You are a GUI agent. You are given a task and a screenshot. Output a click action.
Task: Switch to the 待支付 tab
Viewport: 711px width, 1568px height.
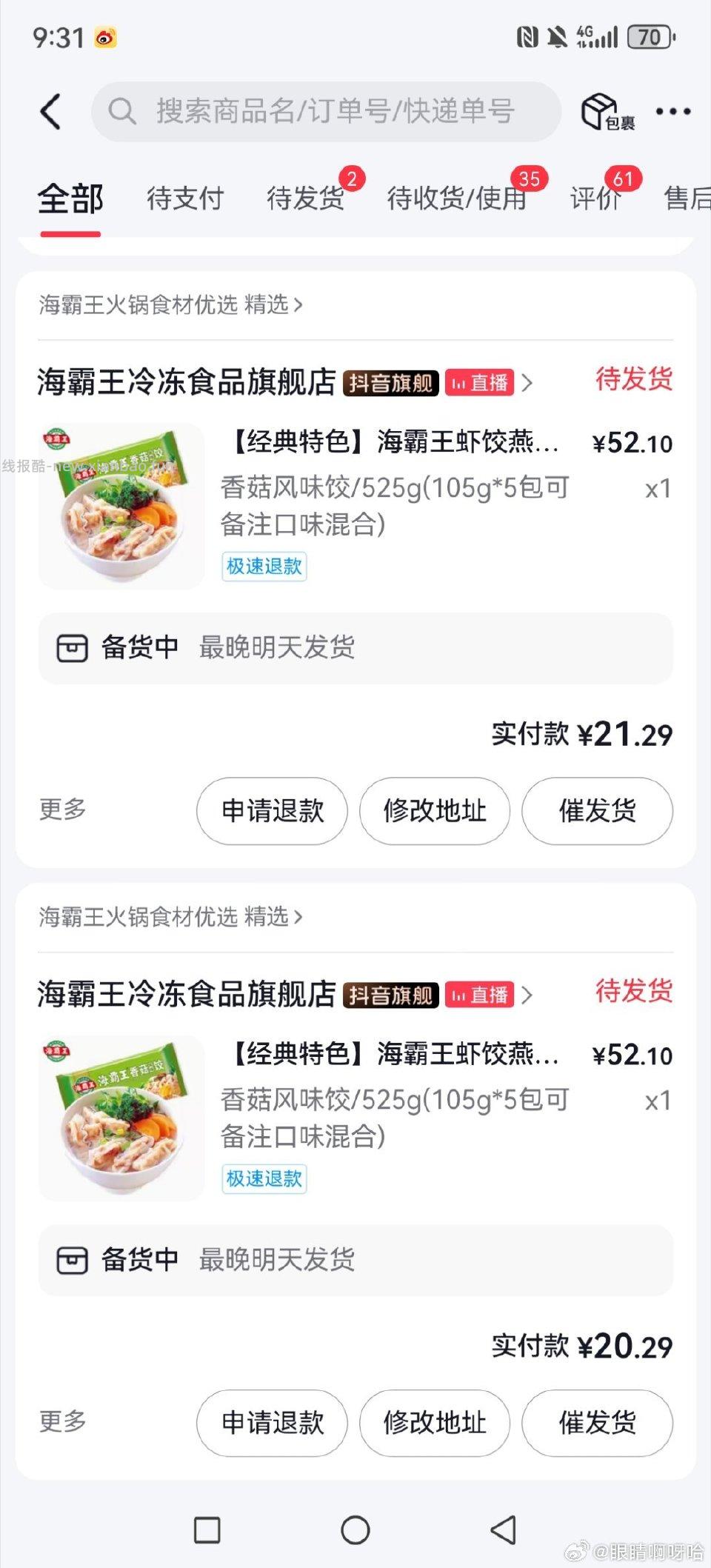pos(184,198)
